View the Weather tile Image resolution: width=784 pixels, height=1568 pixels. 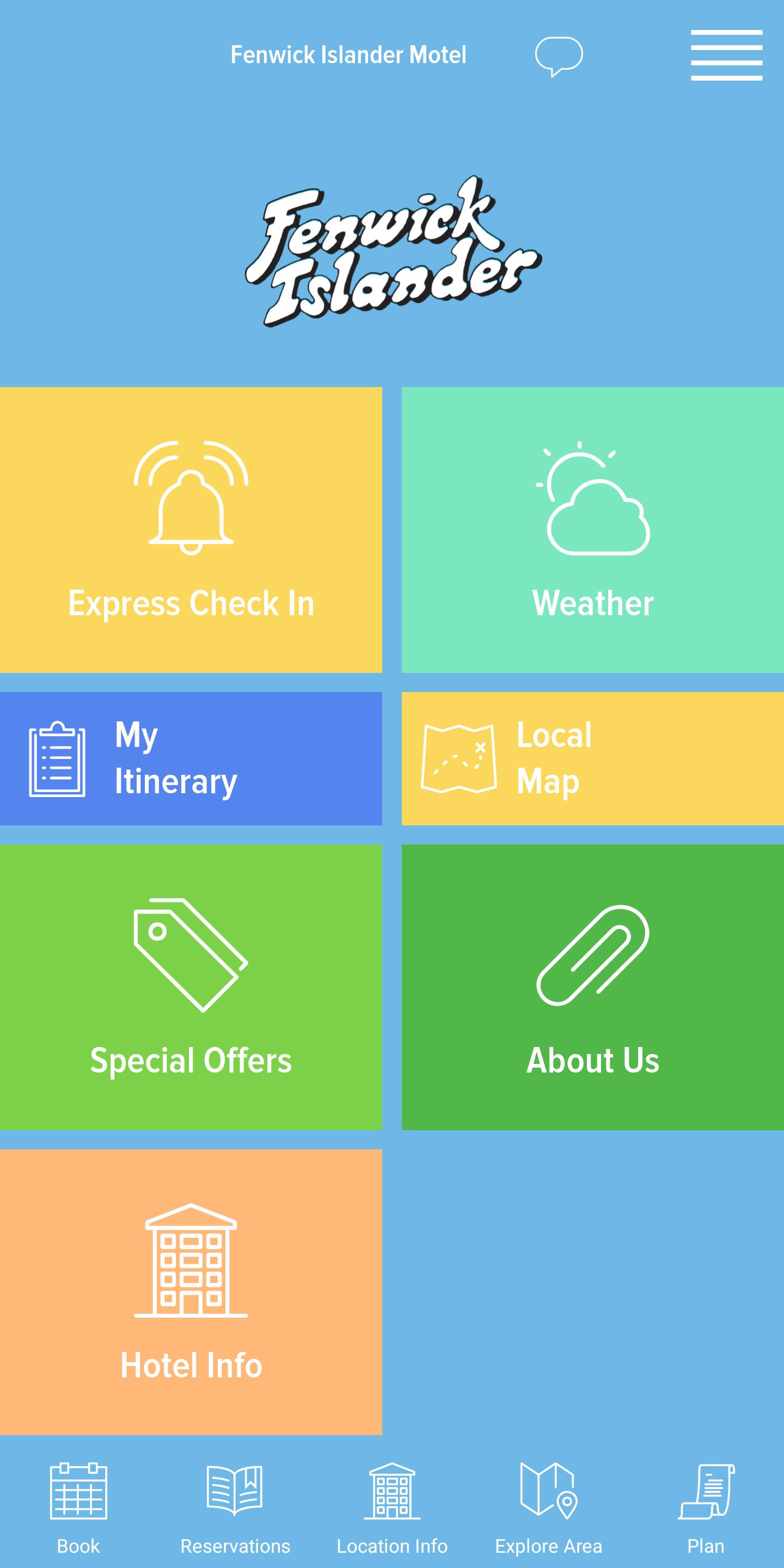coord(593,530)
